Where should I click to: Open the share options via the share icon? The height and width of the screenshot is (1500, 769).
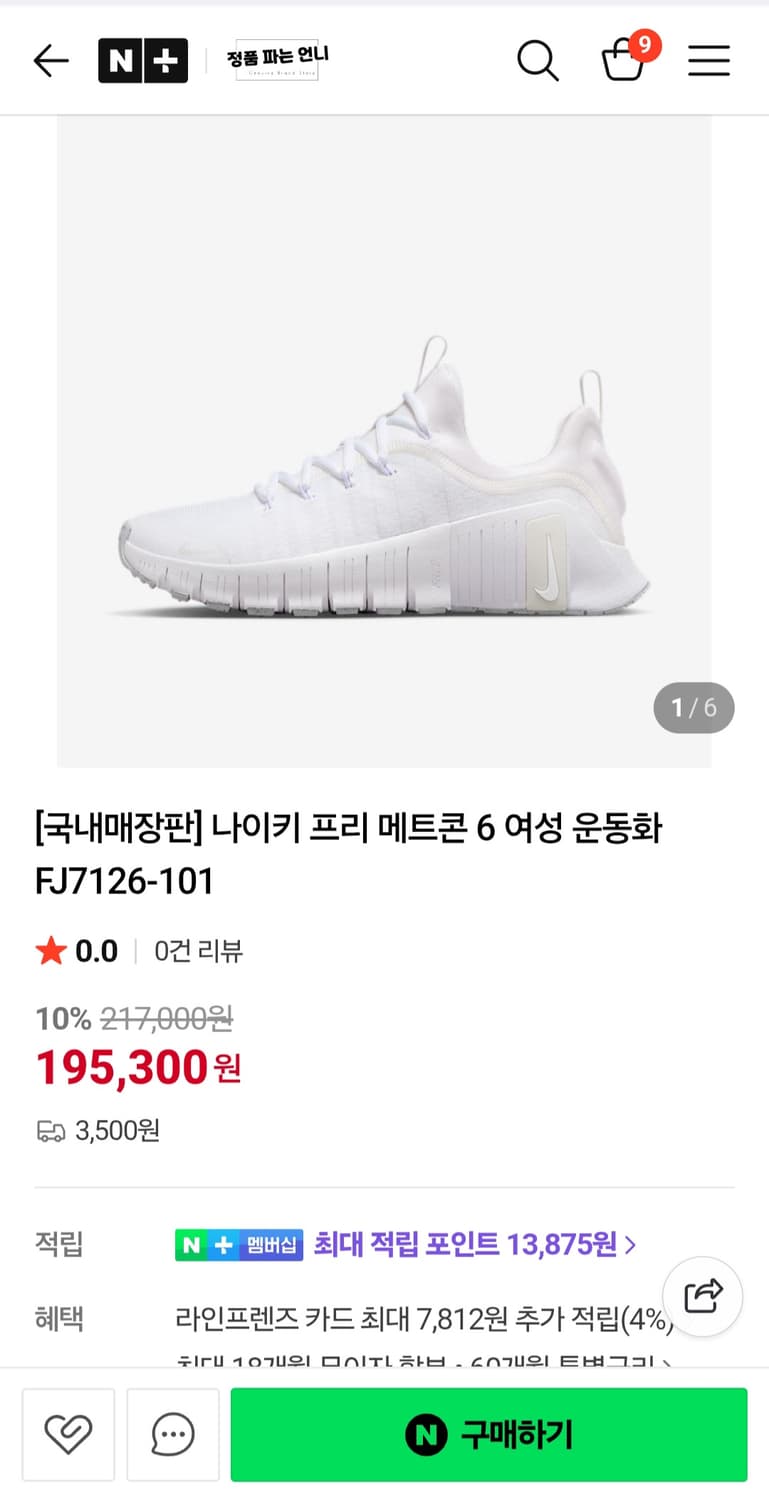pyautogui.click(x=702, y=1296)
